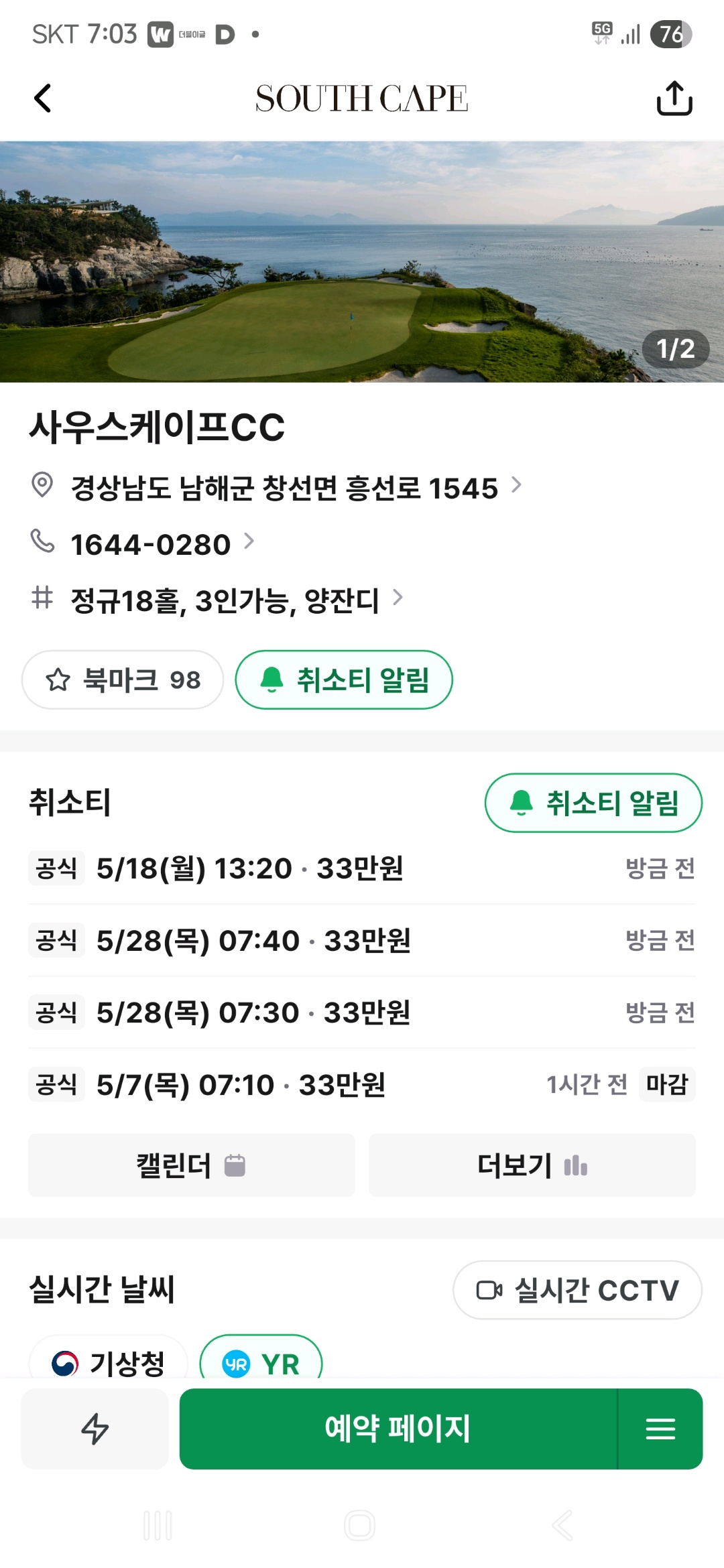Open the 5/18(월) 13:20 cancelled tee time

pyautogui.click(x=249, y=868)
